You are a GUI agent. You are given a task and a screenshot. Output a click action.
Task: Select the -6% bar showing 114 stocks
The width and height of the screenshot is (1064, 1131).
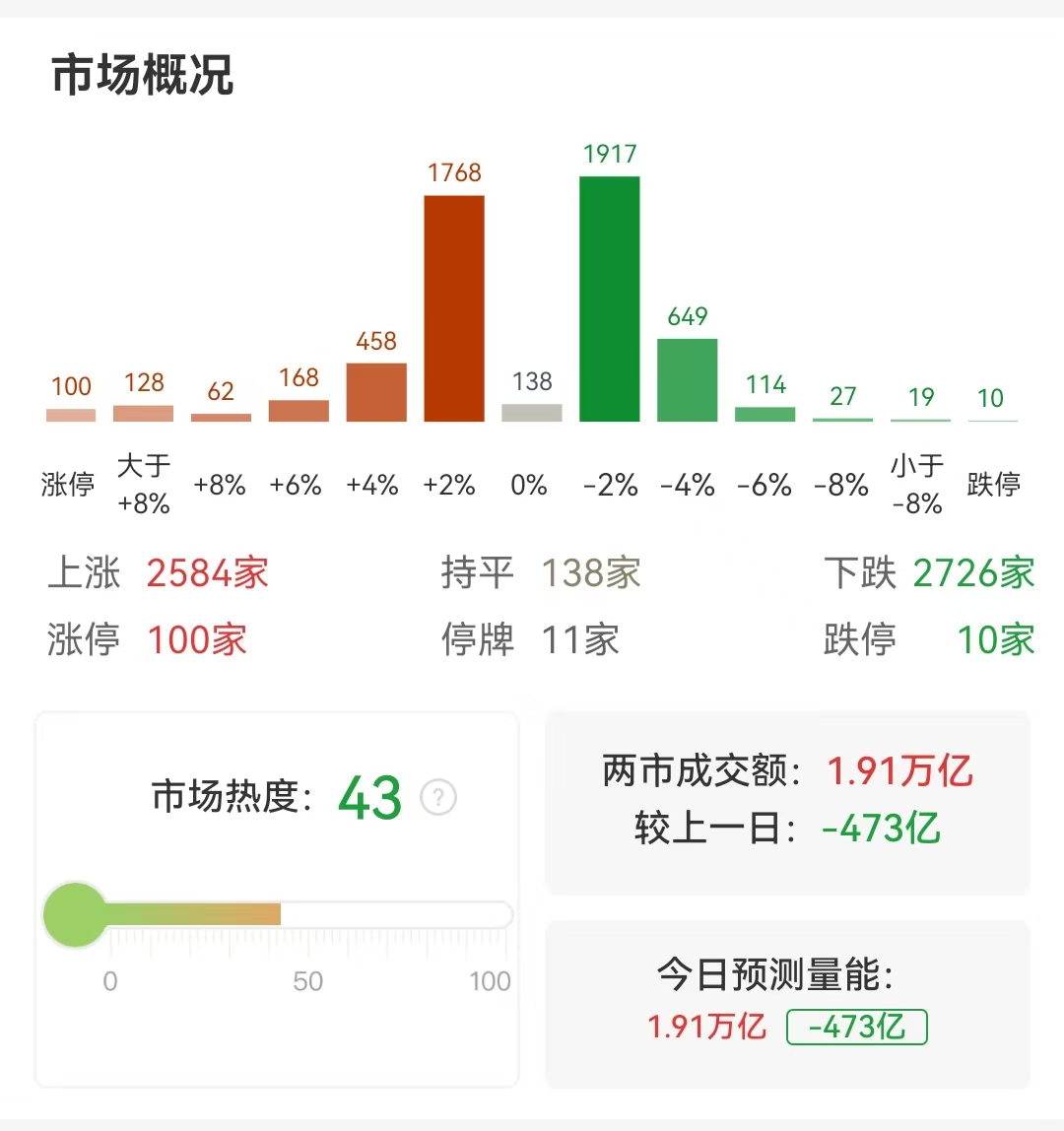(x=765, y=413)
